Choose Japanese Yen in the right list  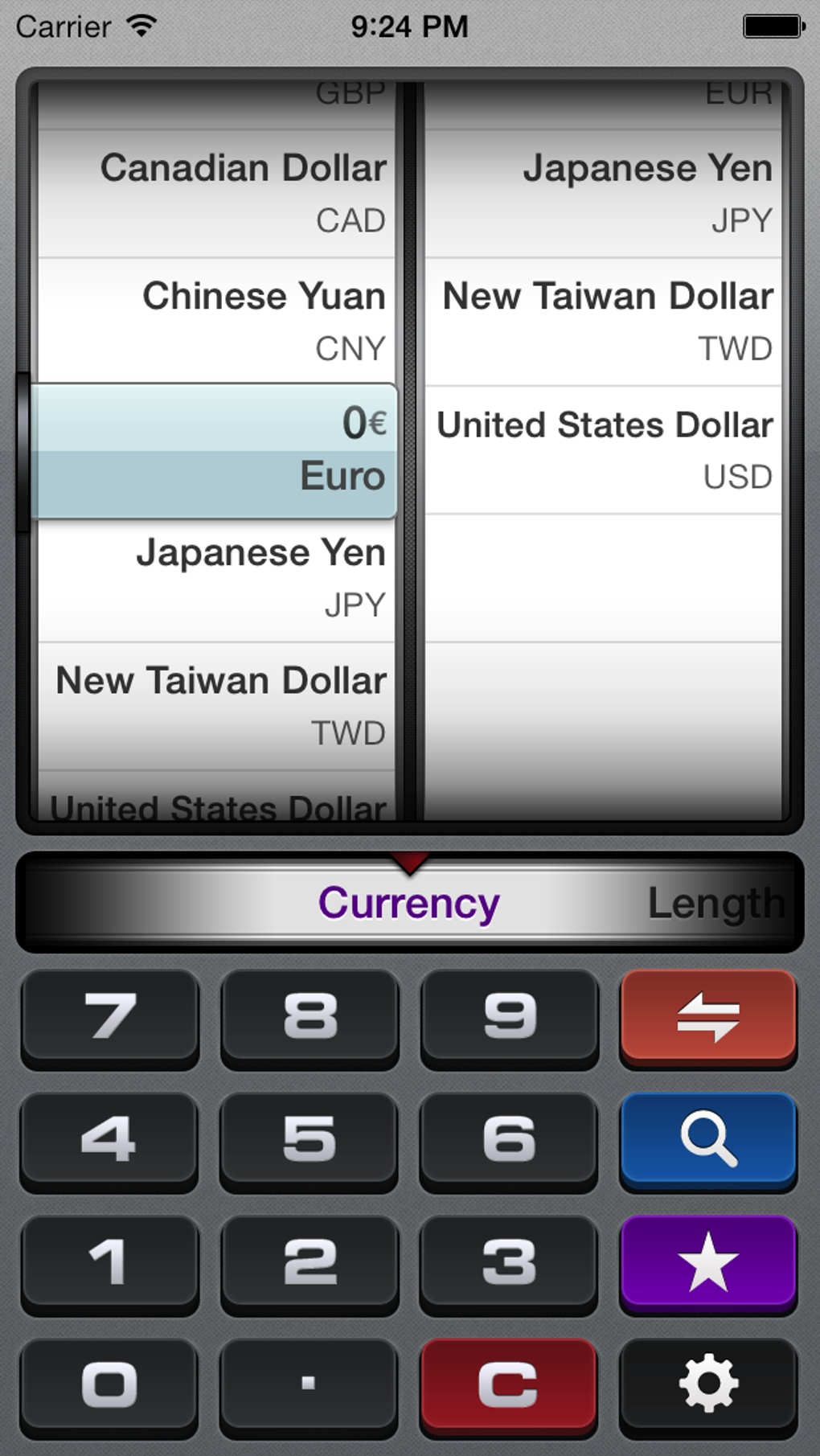(603, 193)
